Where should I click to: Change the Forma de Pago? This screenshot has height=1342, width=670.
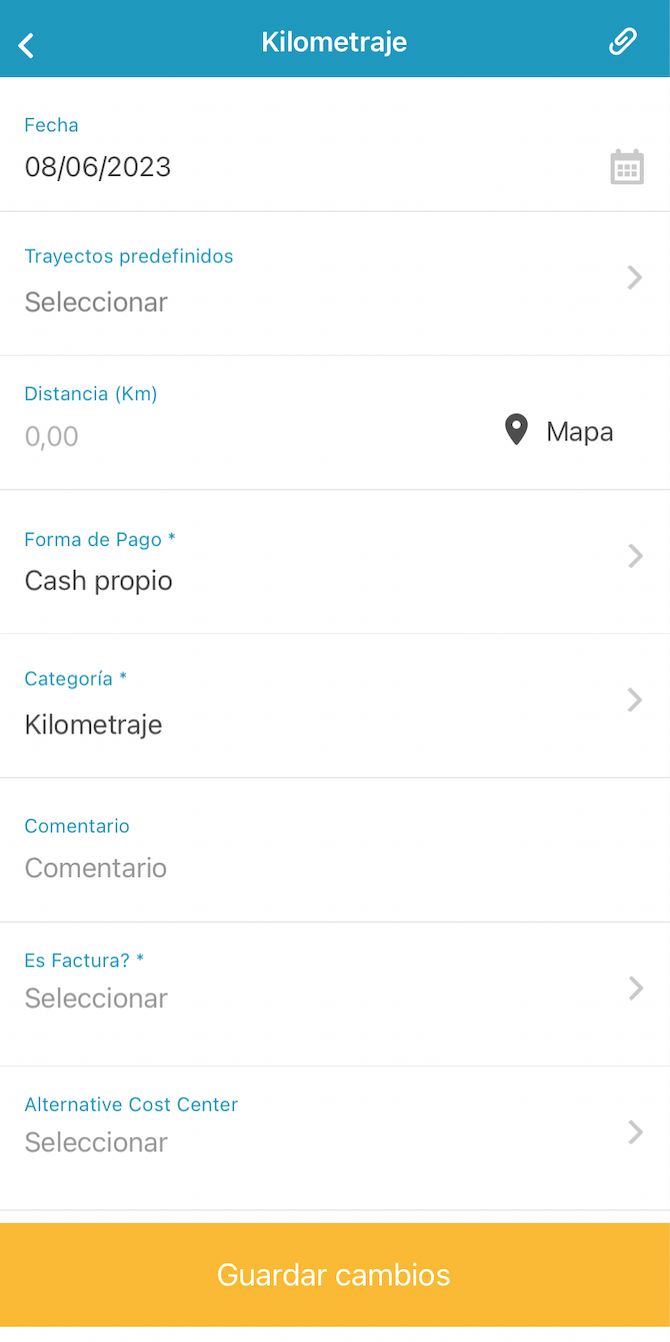334,561
